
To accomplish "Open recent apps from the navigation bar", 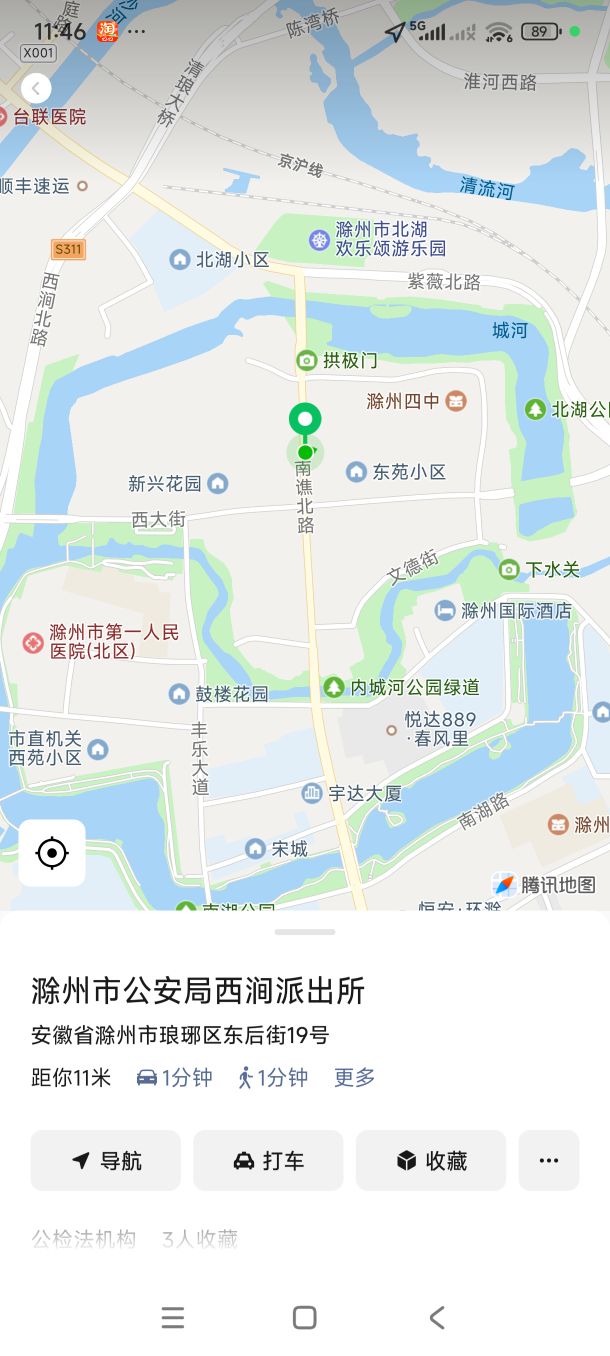I will tap(173, 1318).
